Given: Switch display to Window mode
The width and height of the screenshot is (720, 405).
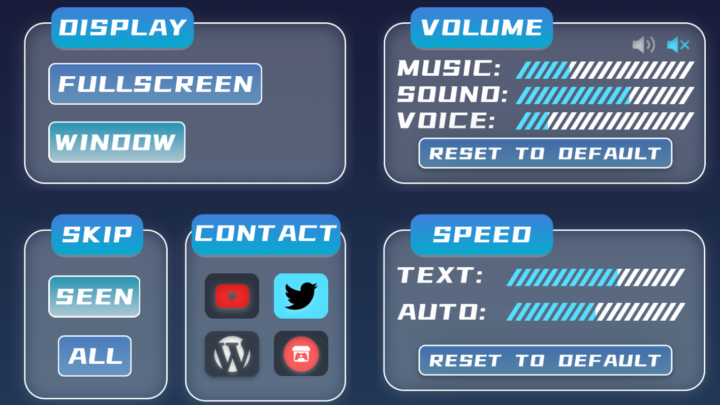Looking at the screenshot, I should pos(116,142).
